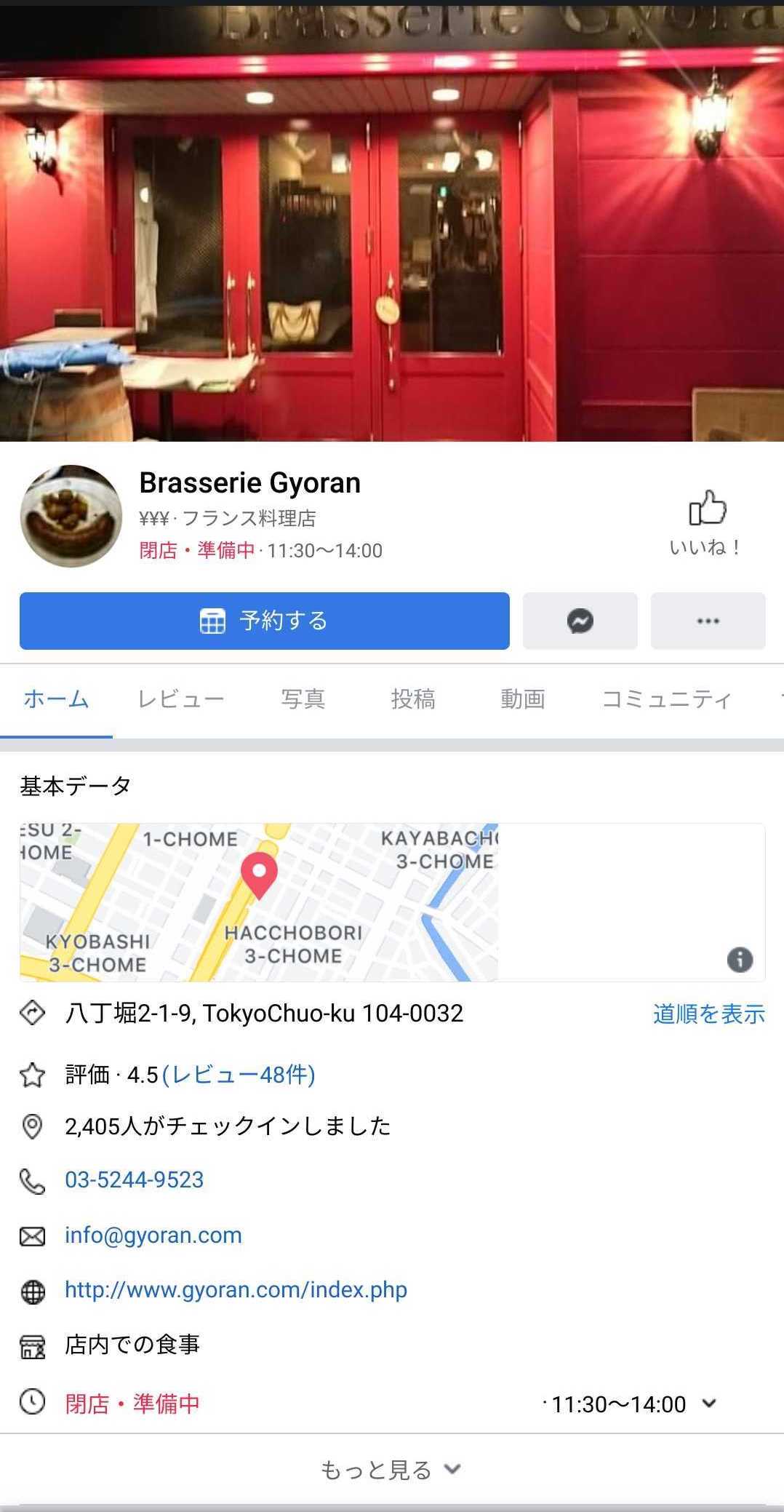Tap the 予約する booking button
The image size is (784, 1512).
264,621
